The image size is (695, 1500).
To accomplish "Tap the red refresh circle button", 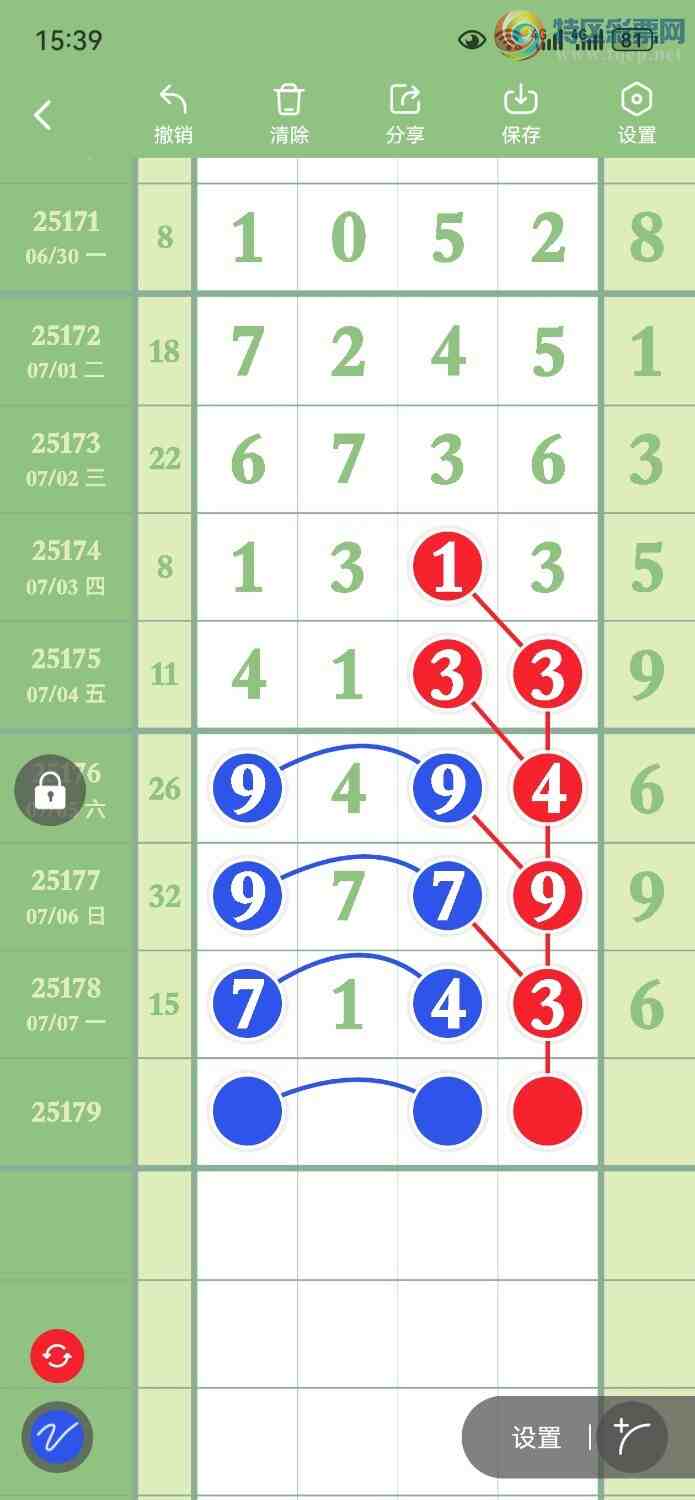I will pyautogui.click(x=57, y=1357).
